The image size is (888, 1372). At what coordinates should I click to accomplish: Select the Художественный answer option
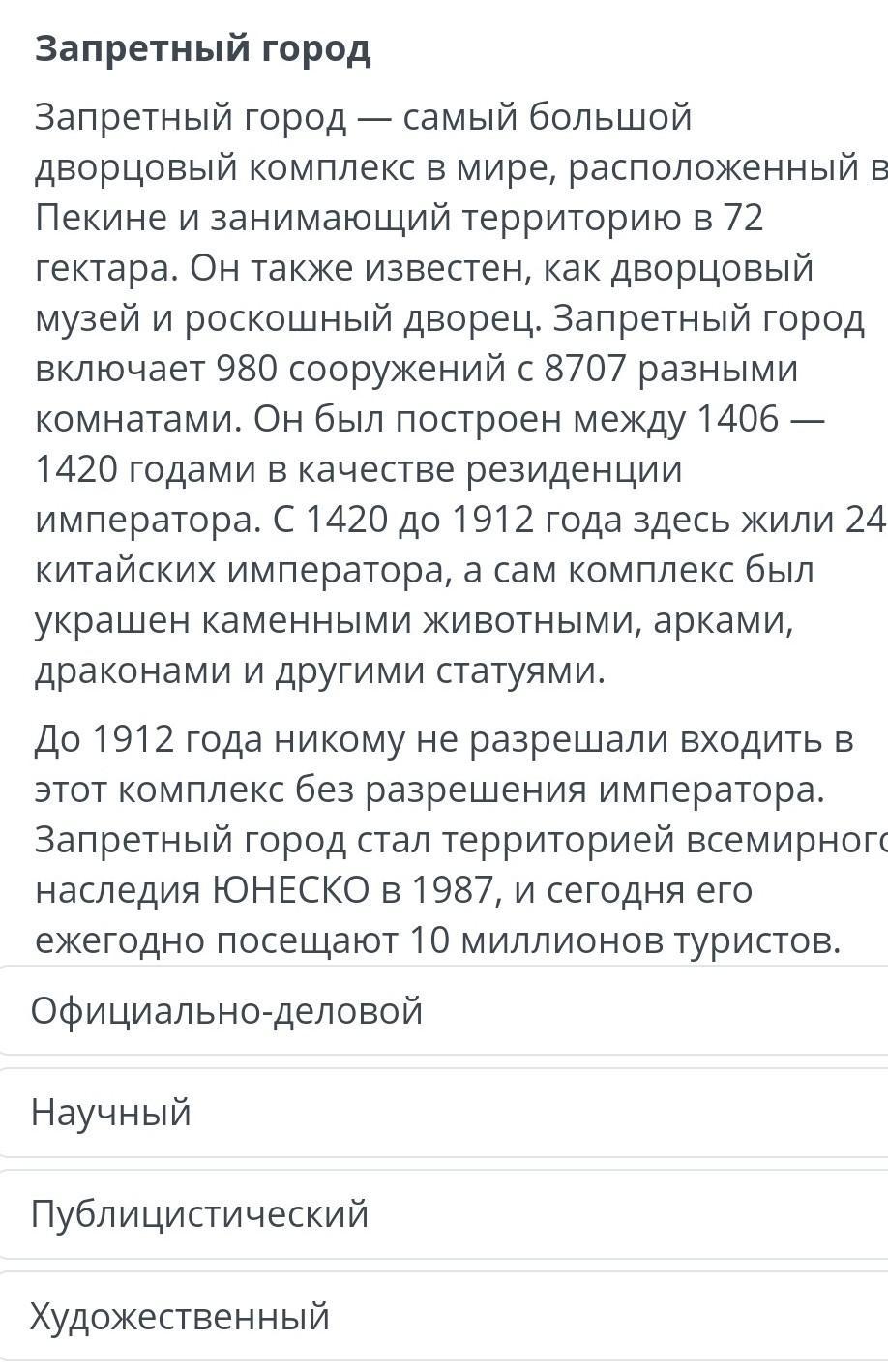tap(444, 1317)
